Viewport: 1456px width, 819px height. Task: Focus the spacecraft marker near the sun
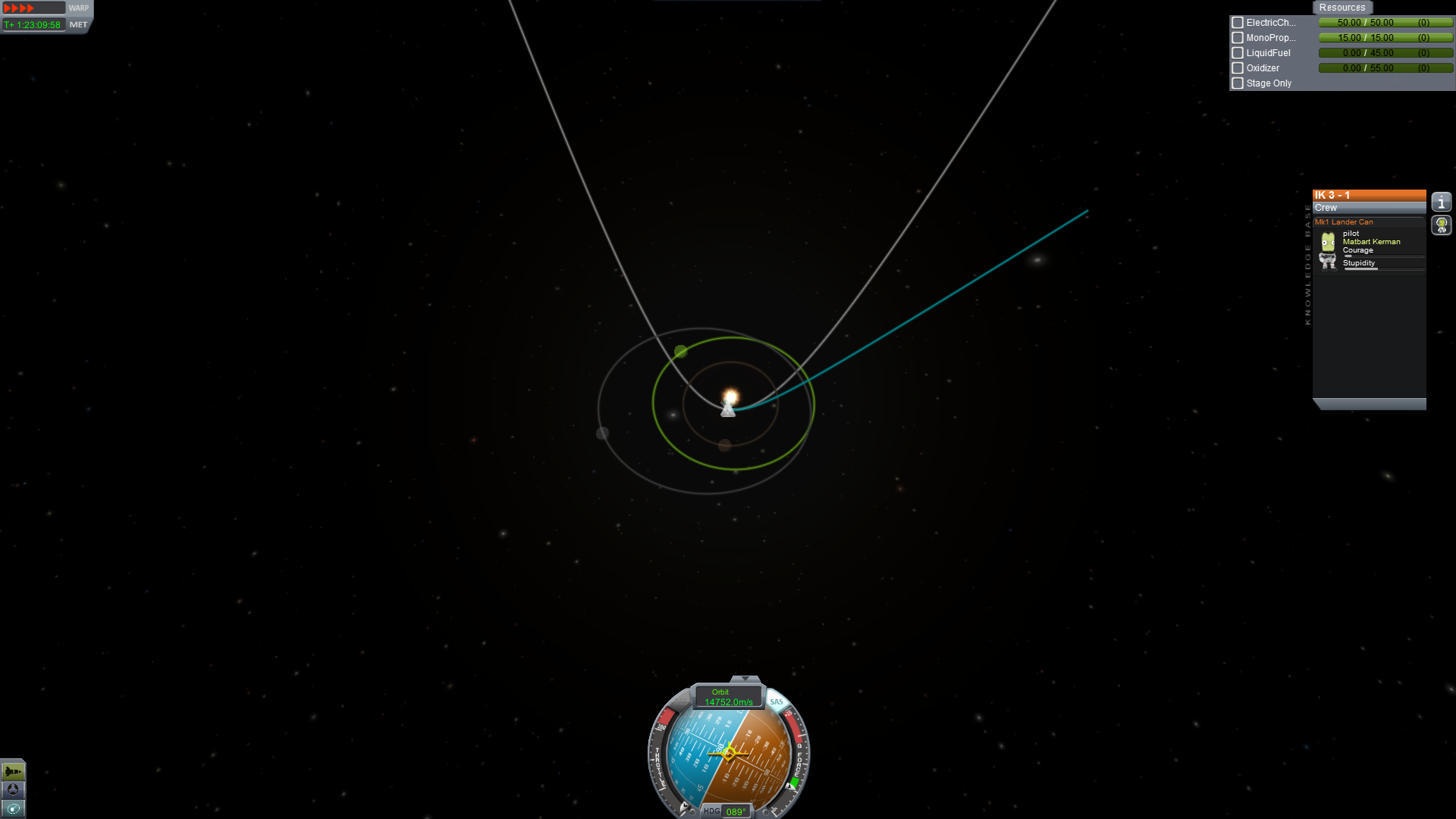728,410
